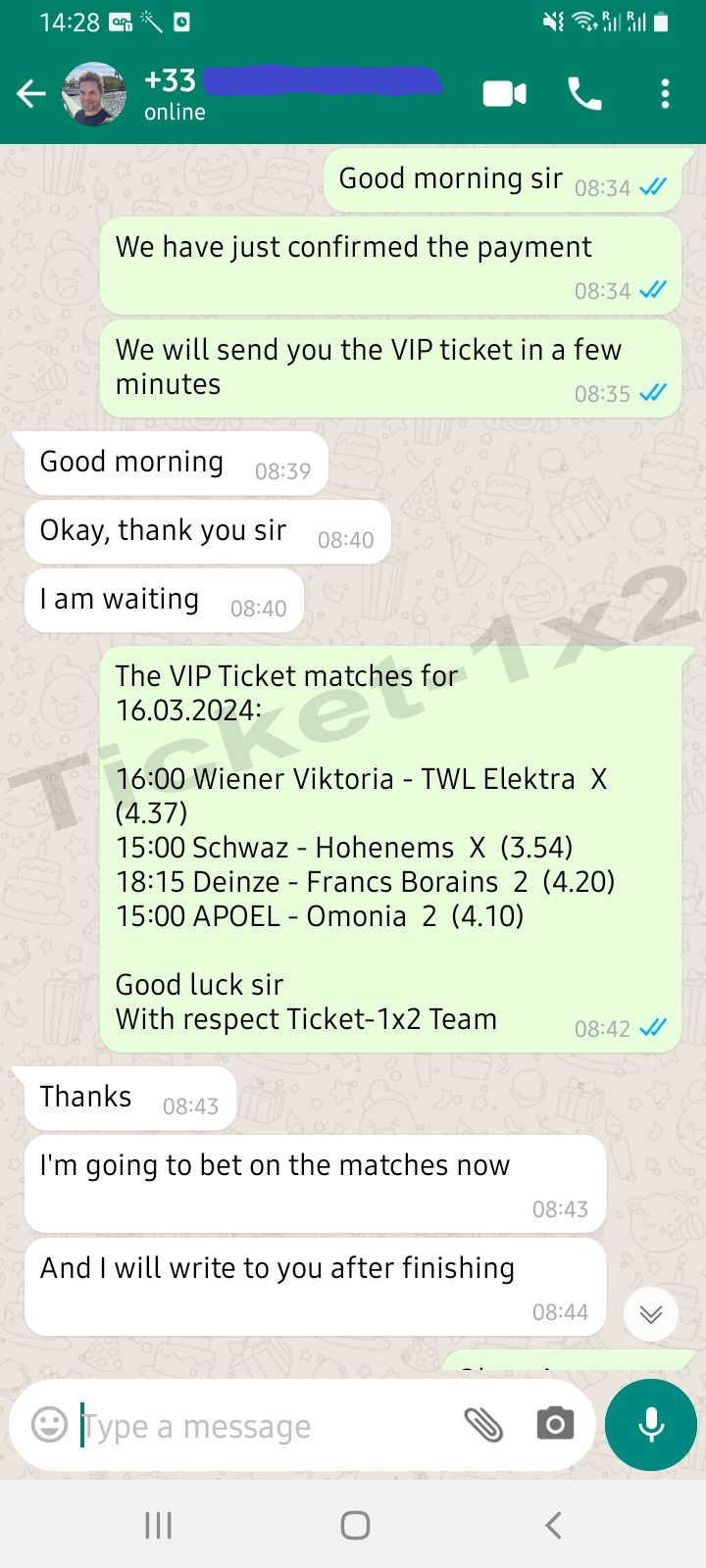Image resolution: width=706 pixels, height=1568 pixels.
Task: Open the contact's profile picture
Action: tap(94, 94)
